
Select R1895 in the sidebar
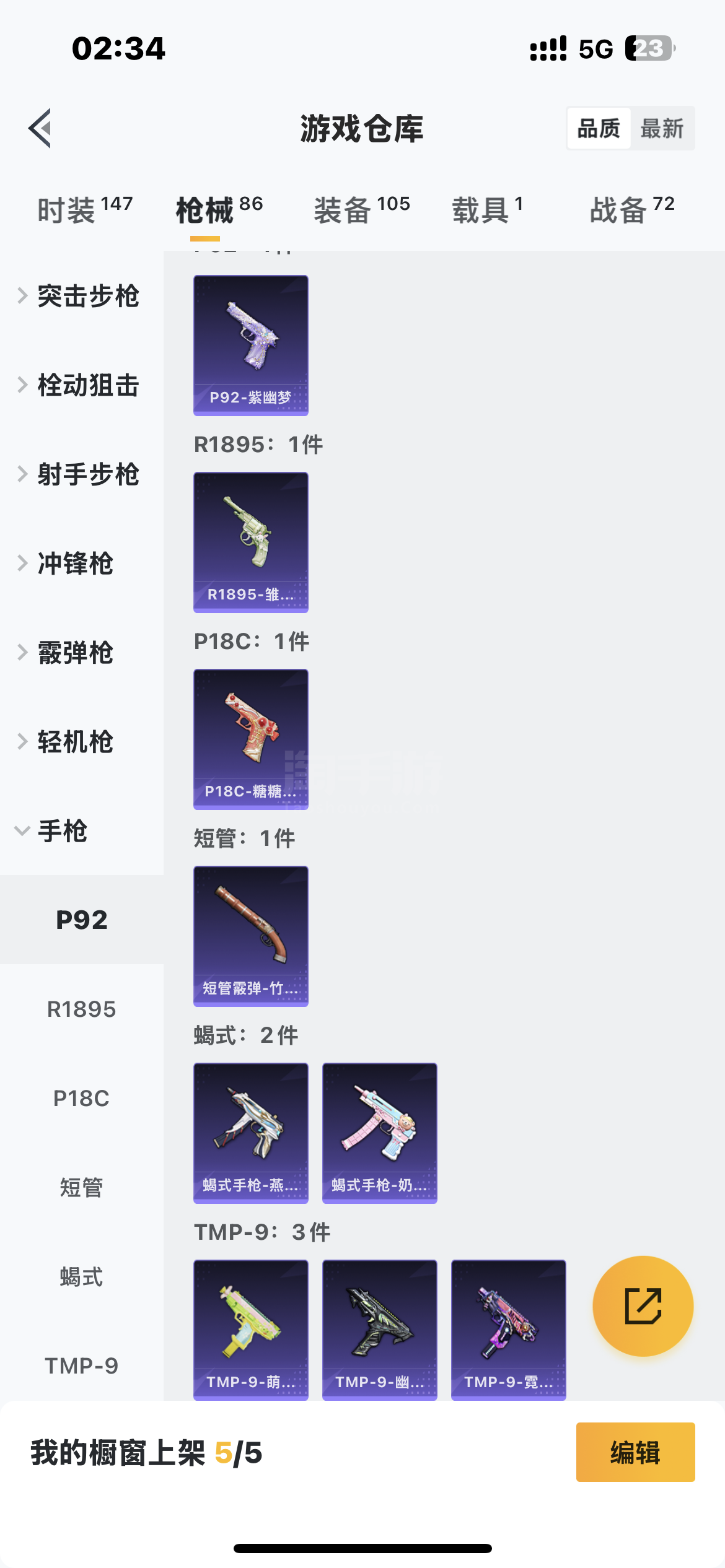click(81, 1009)
